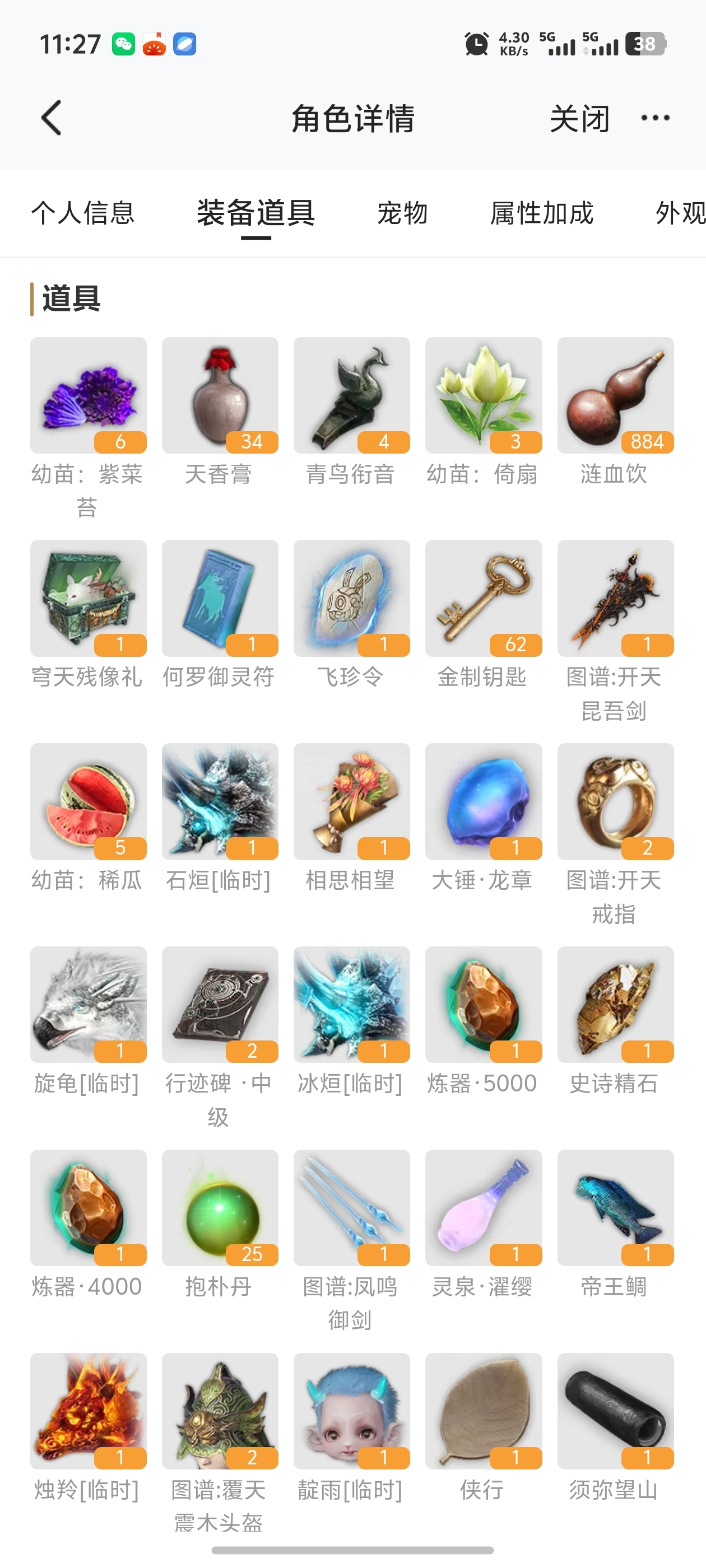
Task: View the 烛羚[临时] item
Action: [89, 1411]
